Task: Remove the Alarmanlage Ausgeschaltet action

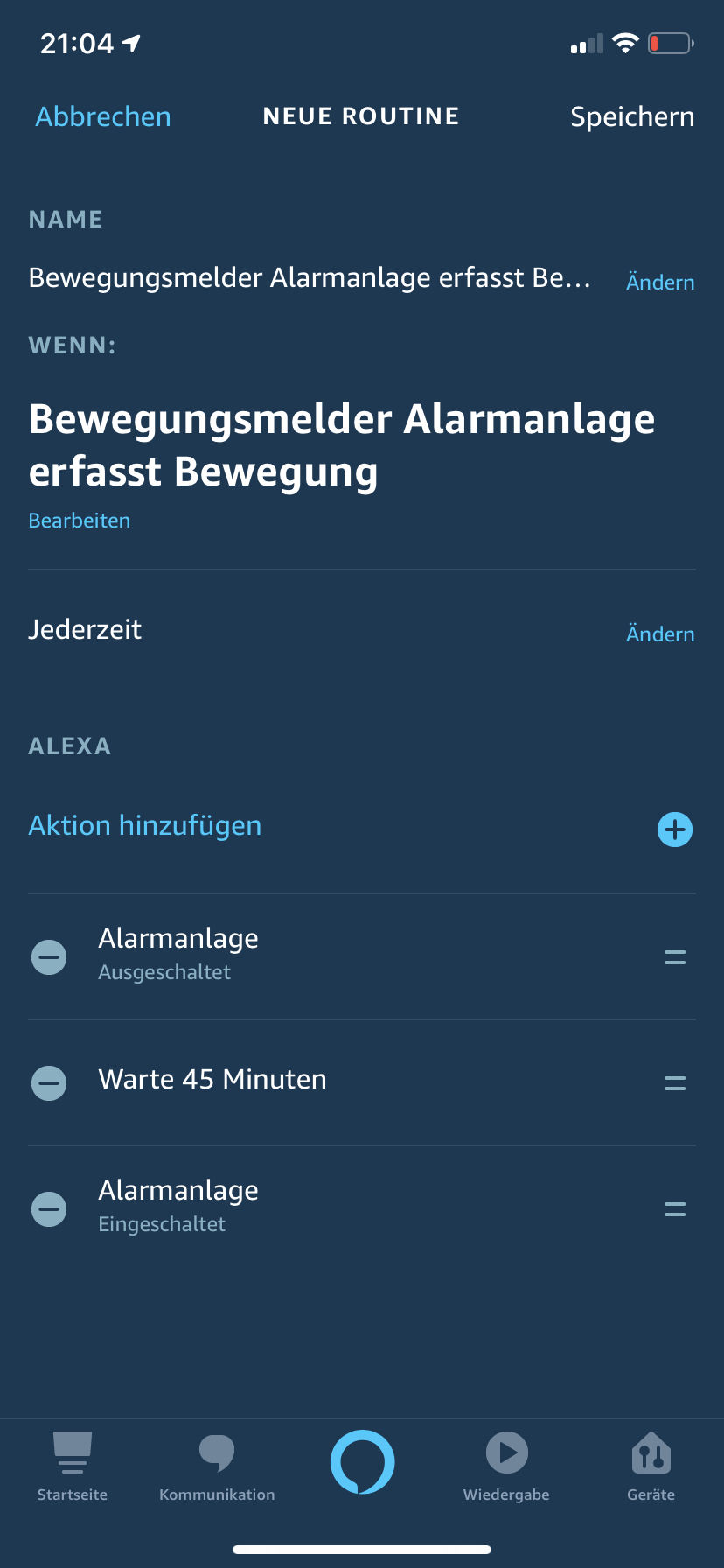Action: pyautogui.click(x=49, y=956)
